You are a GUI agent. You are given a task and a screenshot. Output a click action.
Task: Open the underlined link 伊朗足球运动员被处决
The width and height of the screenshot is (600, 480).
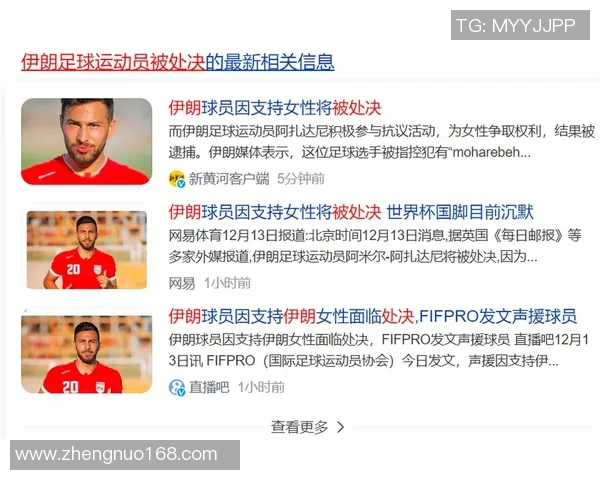(112, 62)
